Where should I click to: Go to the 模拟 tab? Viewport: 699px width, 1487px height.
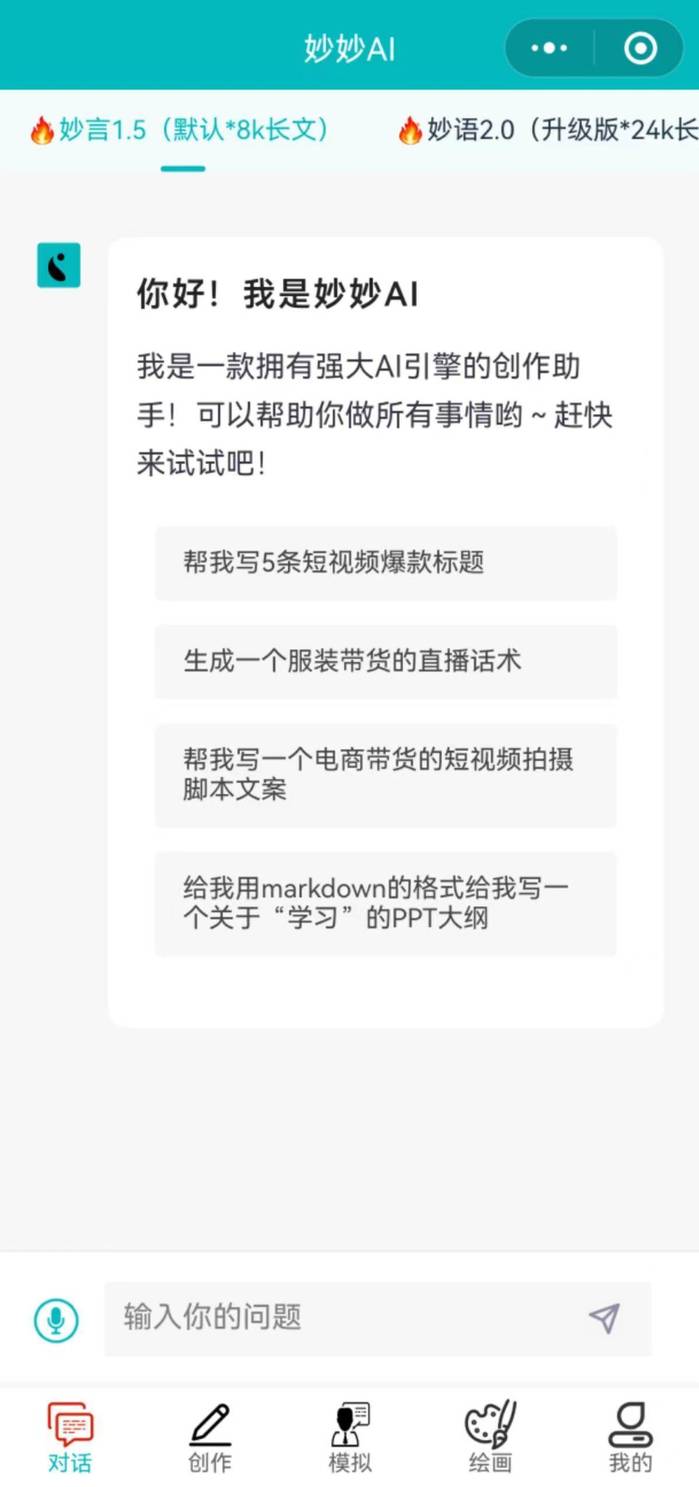tap(350, 1438)
